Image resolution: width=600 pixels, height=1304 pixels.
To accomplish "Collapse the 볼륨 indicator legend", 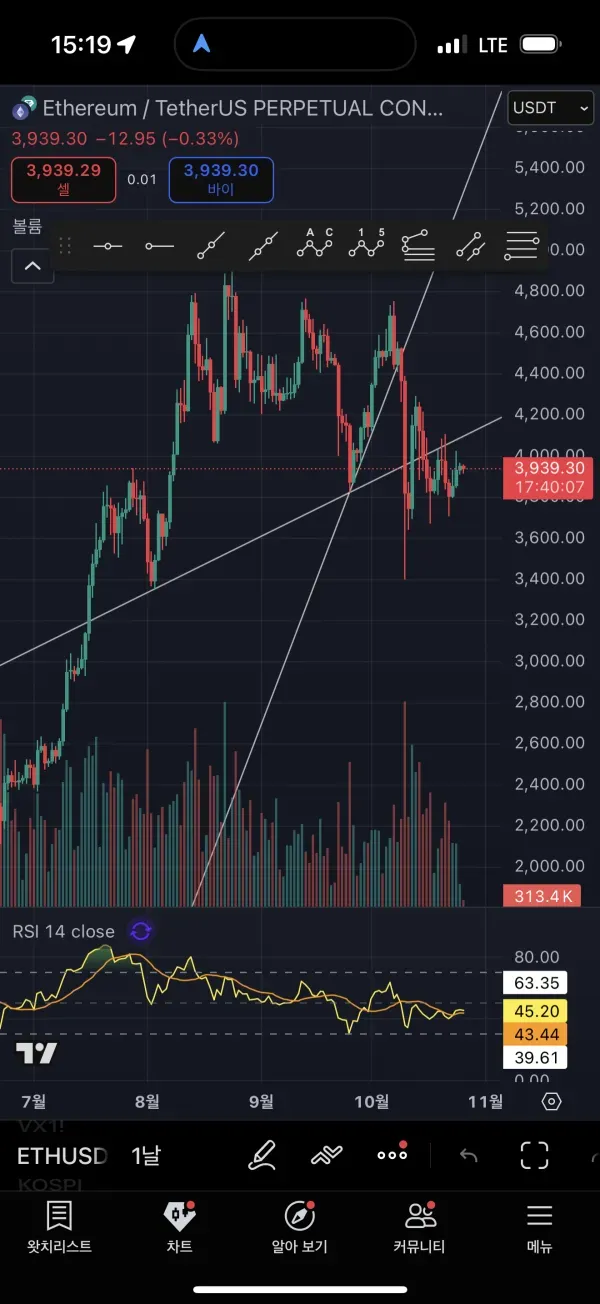I will tap(32, 265).
